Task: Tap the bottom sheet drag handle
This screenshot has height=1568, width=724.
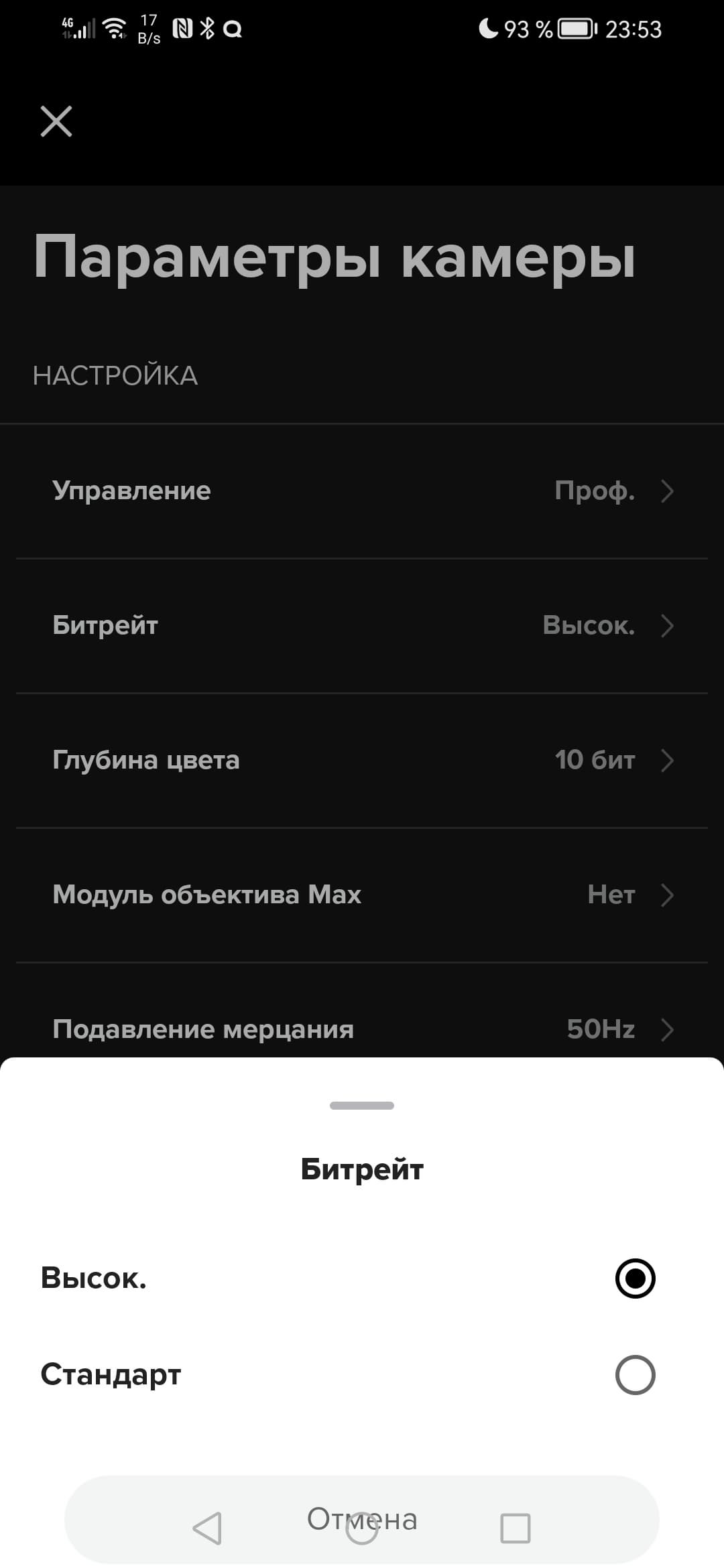Action: tap(362, 1106)
